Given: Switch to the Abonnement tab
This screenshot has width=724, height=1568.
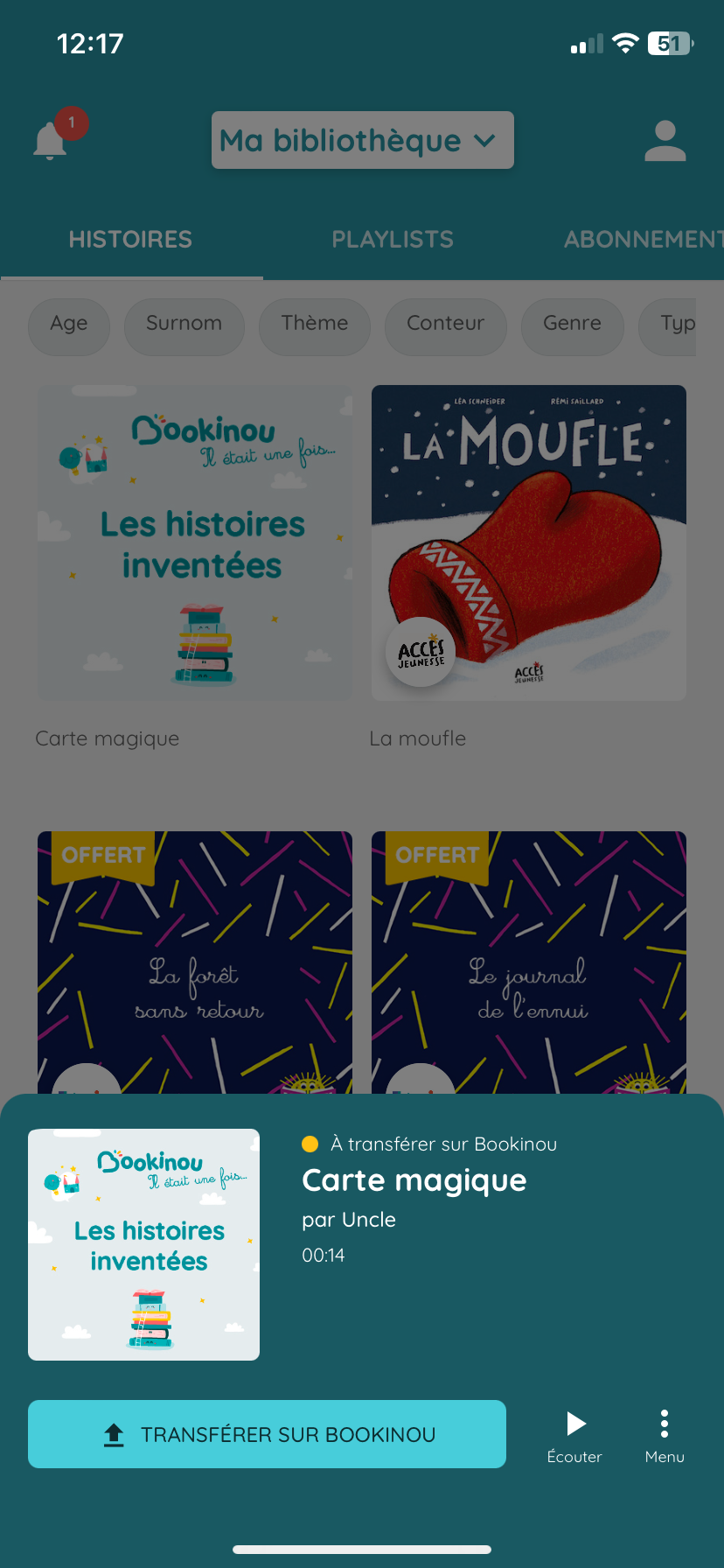Looking at the screenshot, I should point(643,239).
